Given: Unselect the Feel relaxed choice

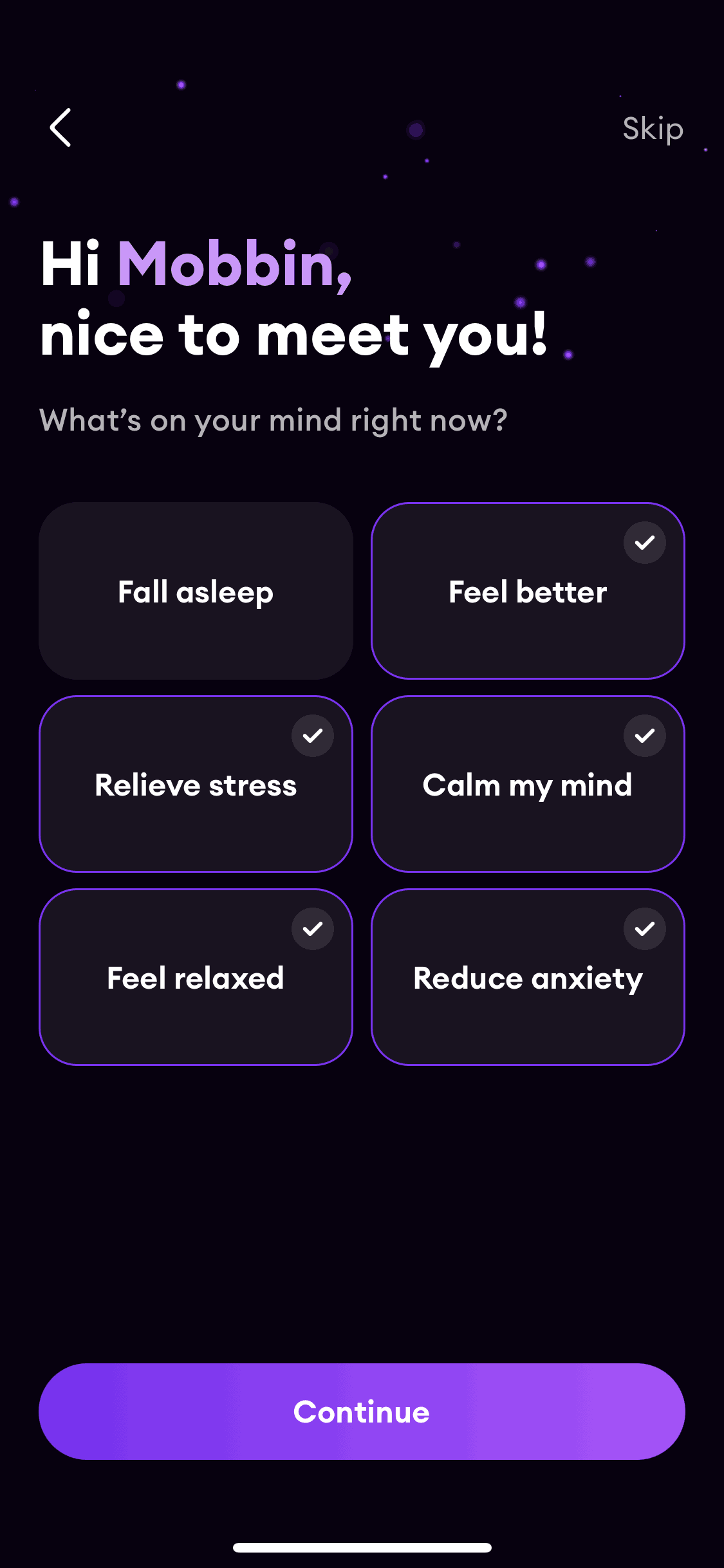Looking at the screenshot, I should 196,977.
